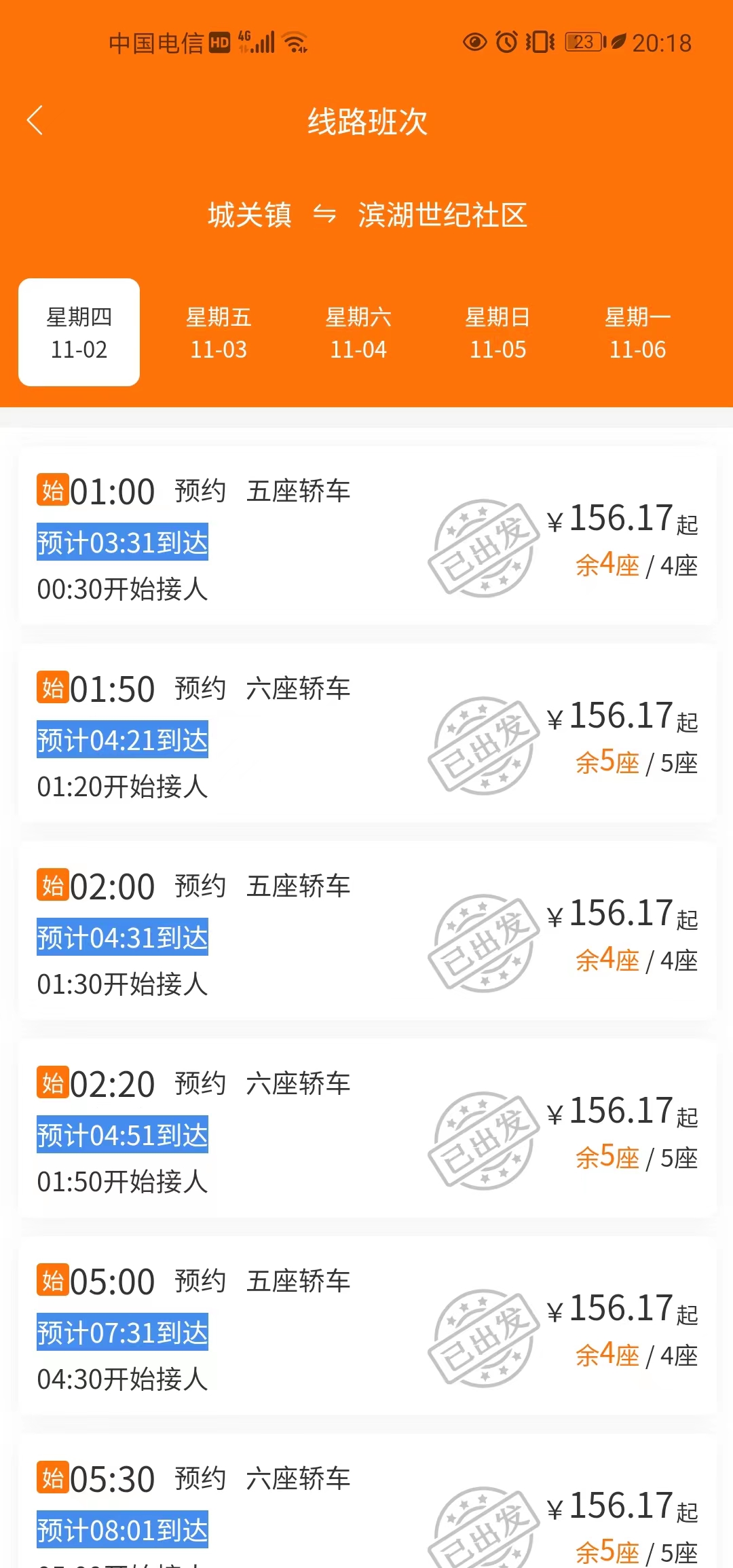
Task: Open the 05:30 六座轿车 trip
Action: (366, 1507)
